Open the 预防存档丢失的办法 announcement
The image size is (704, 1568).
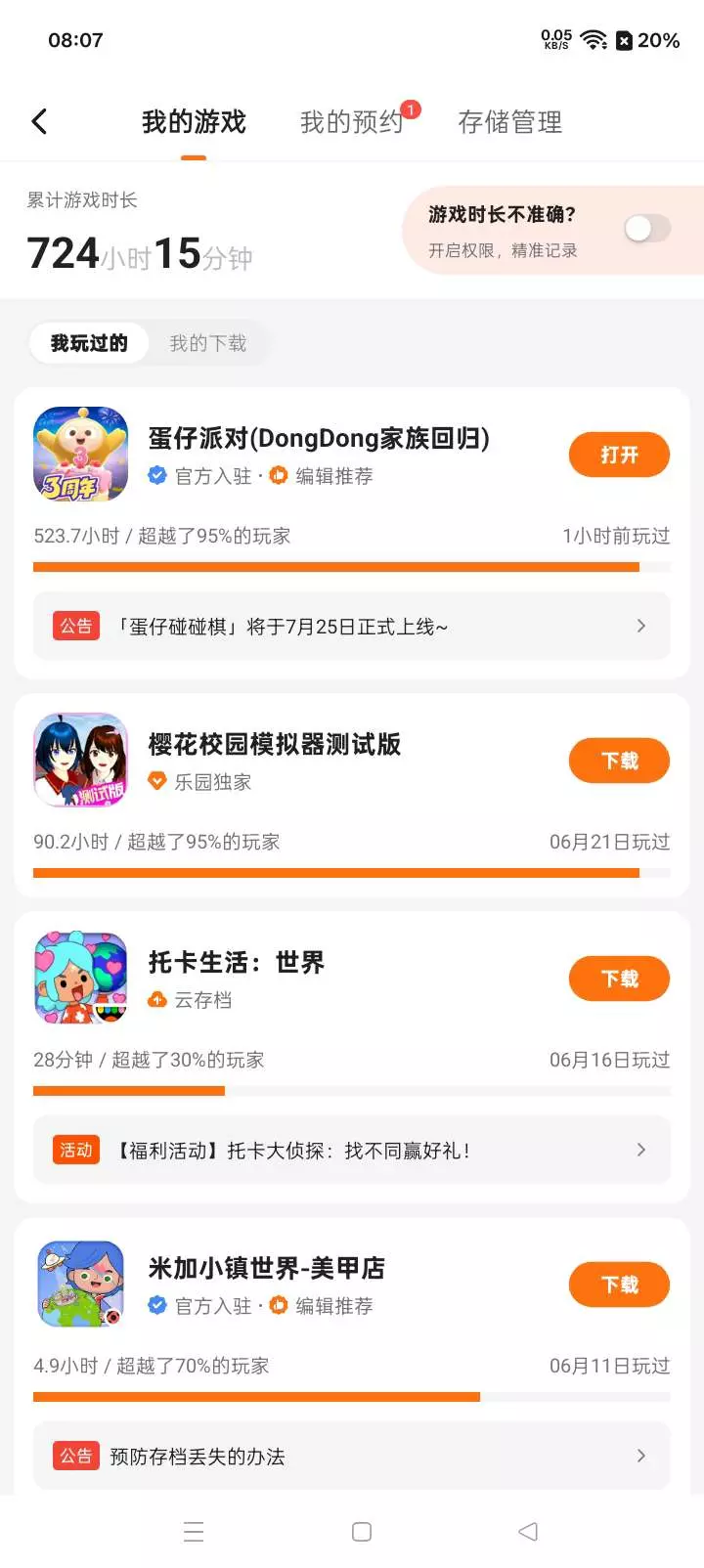352,1456
